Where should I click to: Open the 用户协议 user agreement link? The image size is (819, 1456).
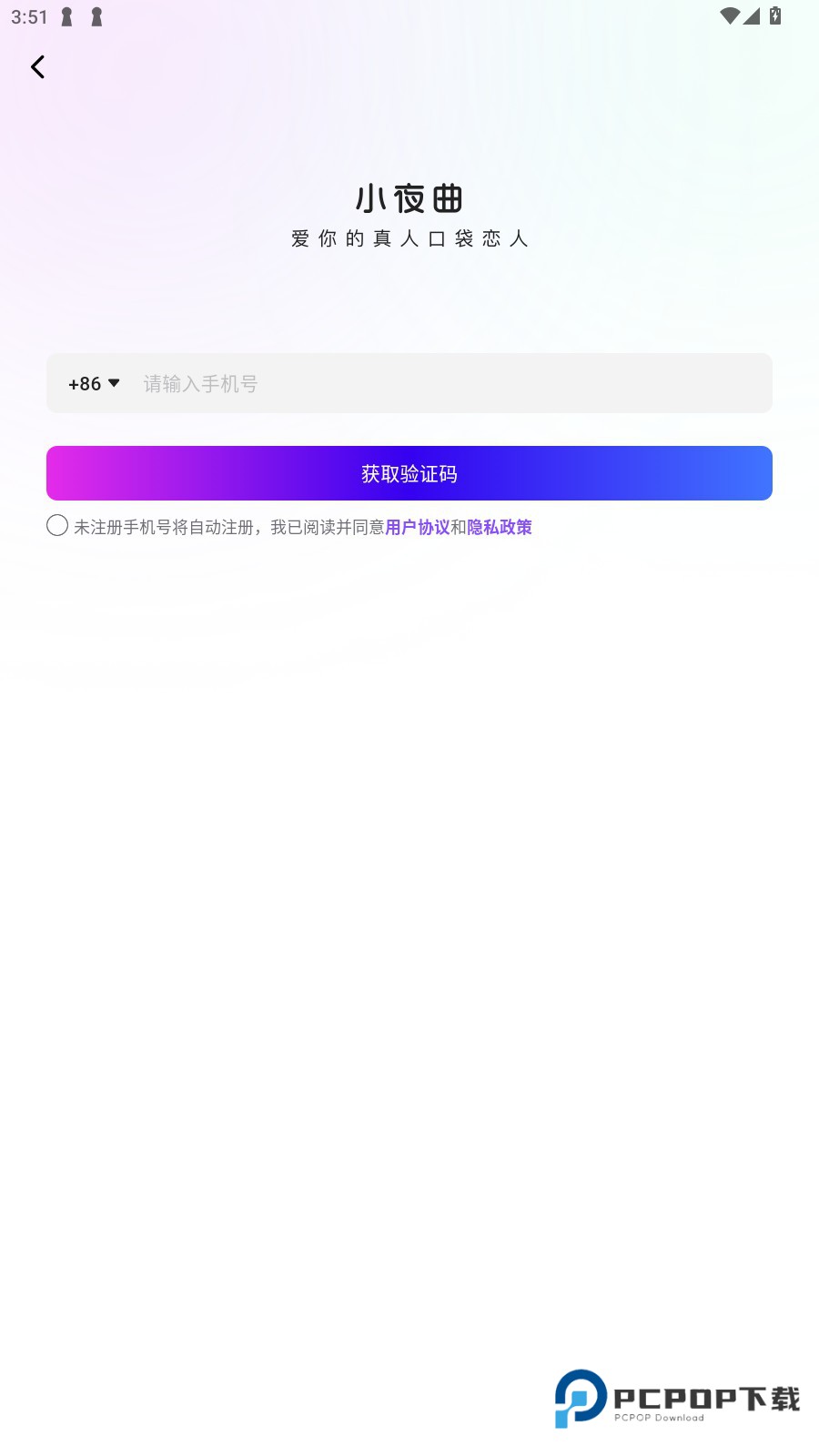(x=418, y=527)
